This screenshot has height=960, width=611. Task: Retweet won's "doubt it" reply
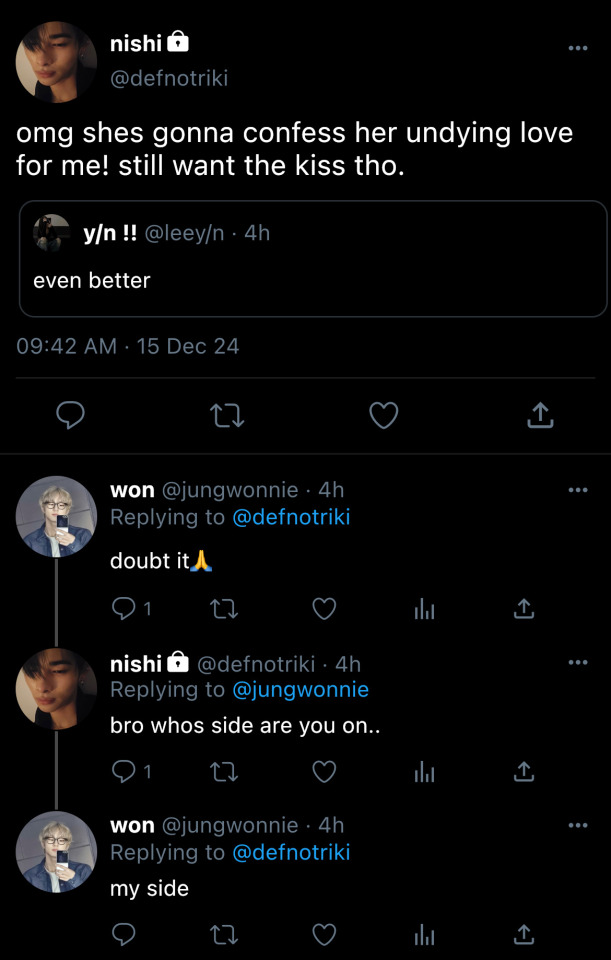coord(226,608)
